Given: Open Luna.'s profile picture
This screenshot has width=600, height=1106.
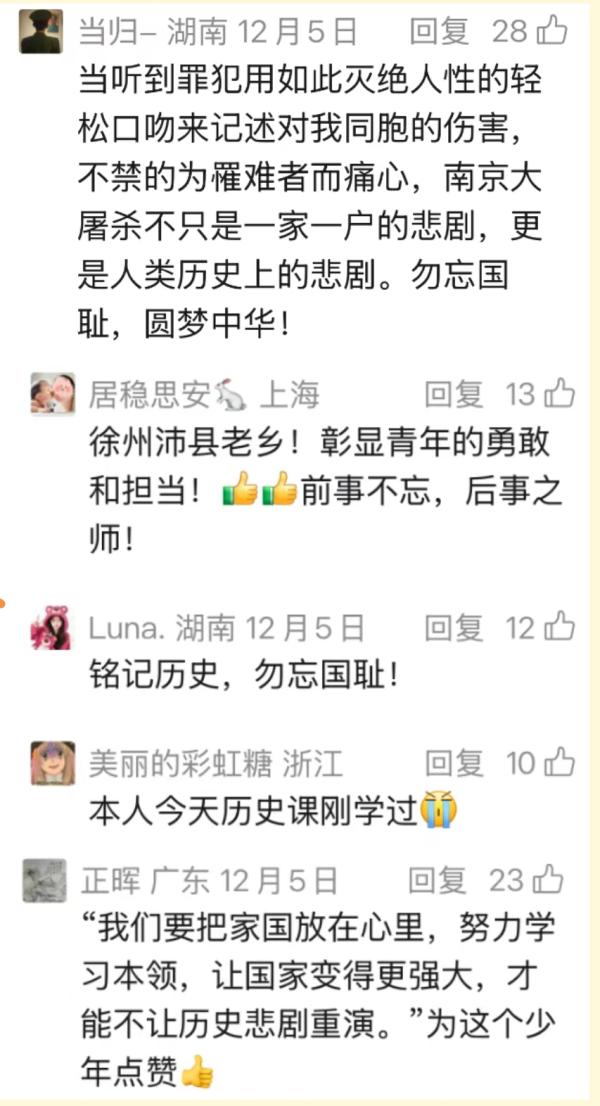Looking at the screenshot, I should pos(51,628).
